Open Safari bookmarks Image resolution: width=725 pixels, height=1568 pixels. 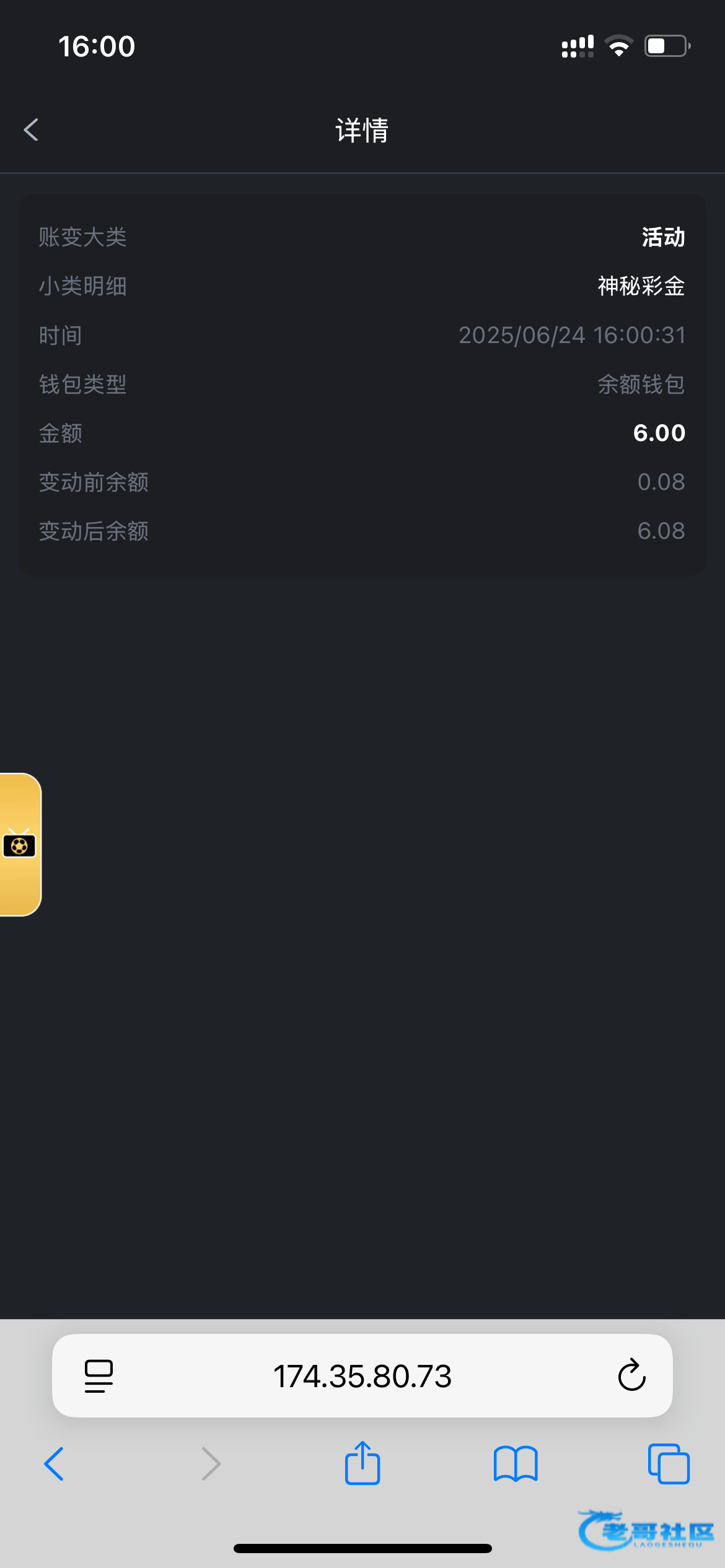point(516,1464)
